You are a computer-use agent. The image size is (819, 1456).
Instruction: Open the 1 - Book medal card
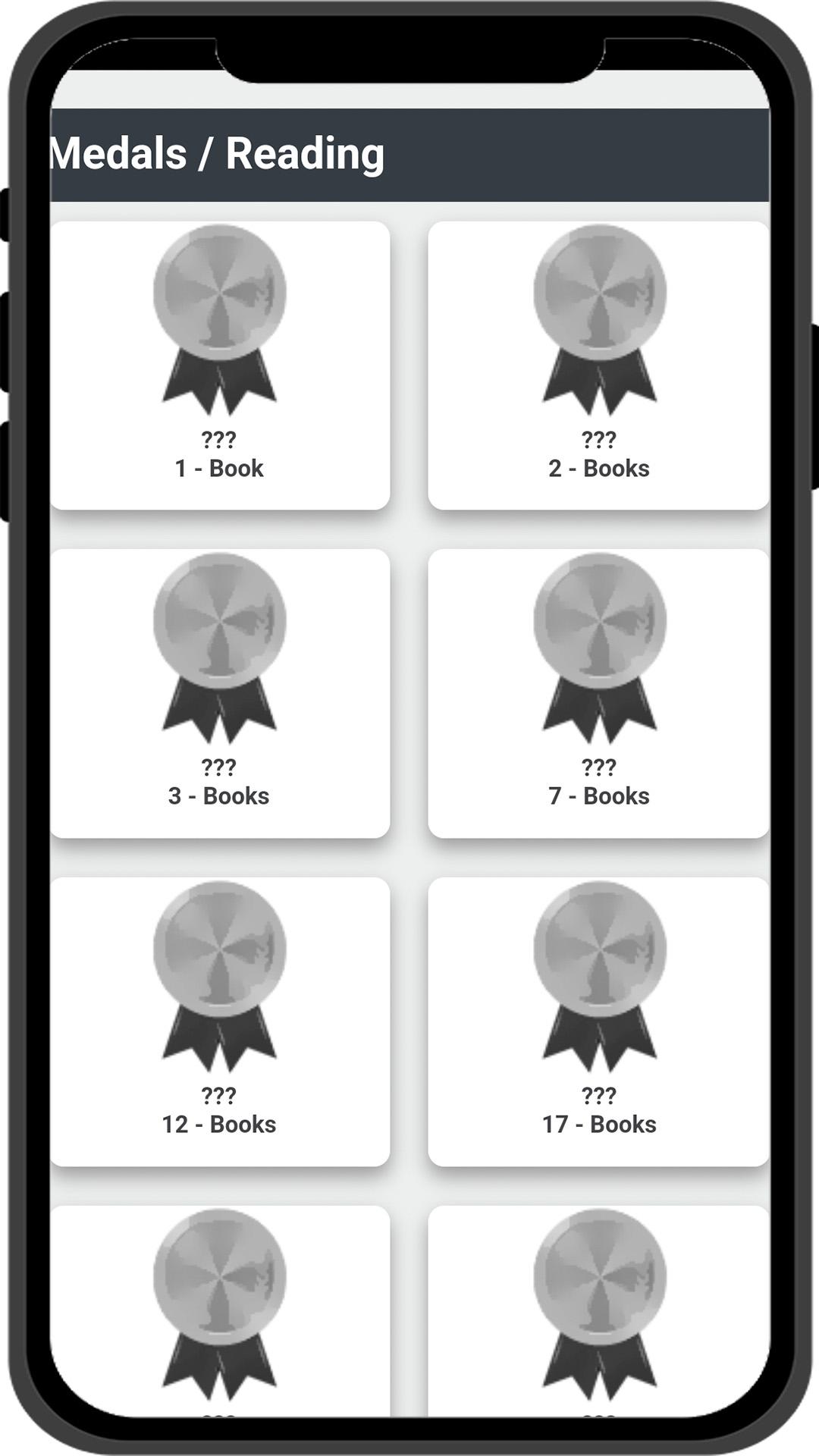tap(220, 366)
